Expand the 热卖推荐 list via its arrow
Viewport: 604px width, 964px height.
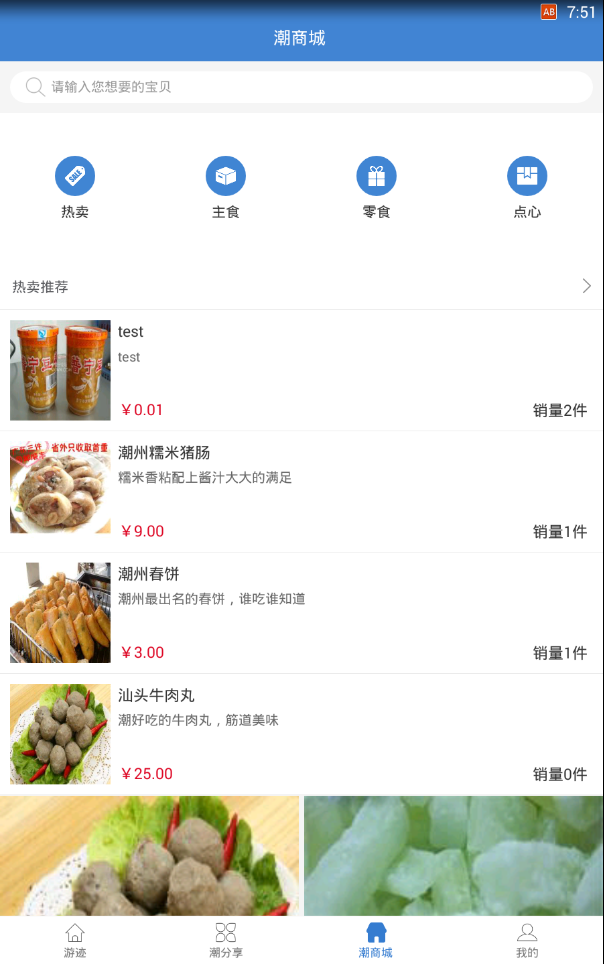[x=587, y=286]
